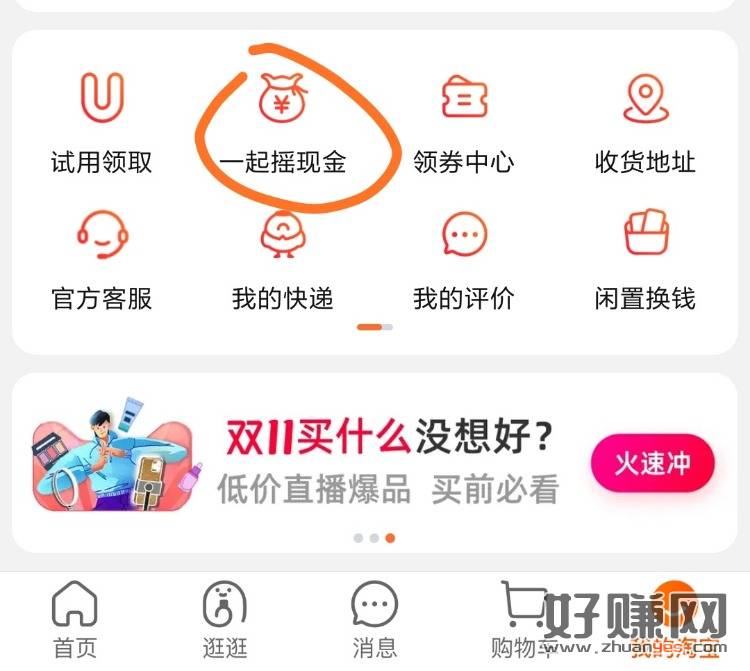This screenshot has width=750, height=671.
Task: Open 我的快递 deliveries
Action: (x=282, y=258)
